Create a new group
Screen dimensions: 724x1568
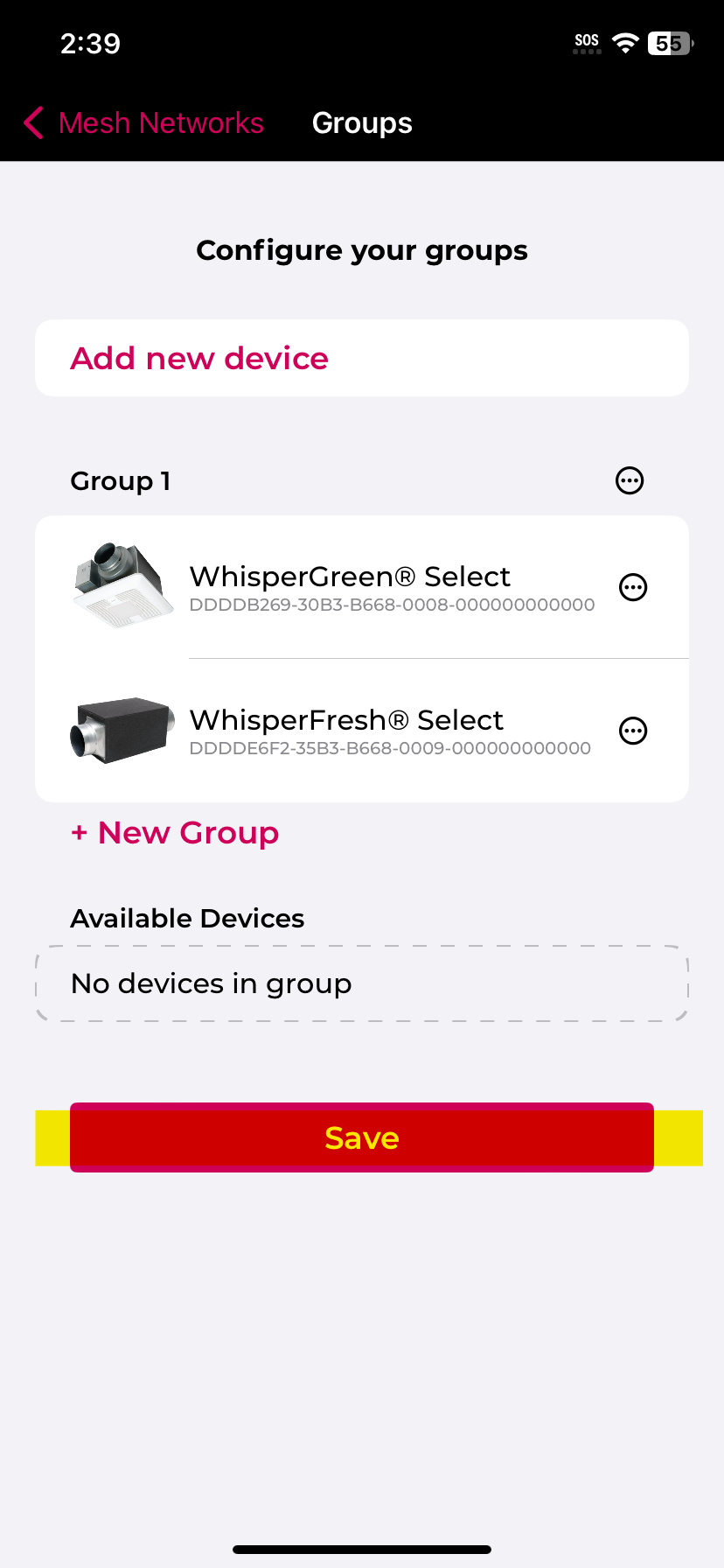(x=175, y=833)
